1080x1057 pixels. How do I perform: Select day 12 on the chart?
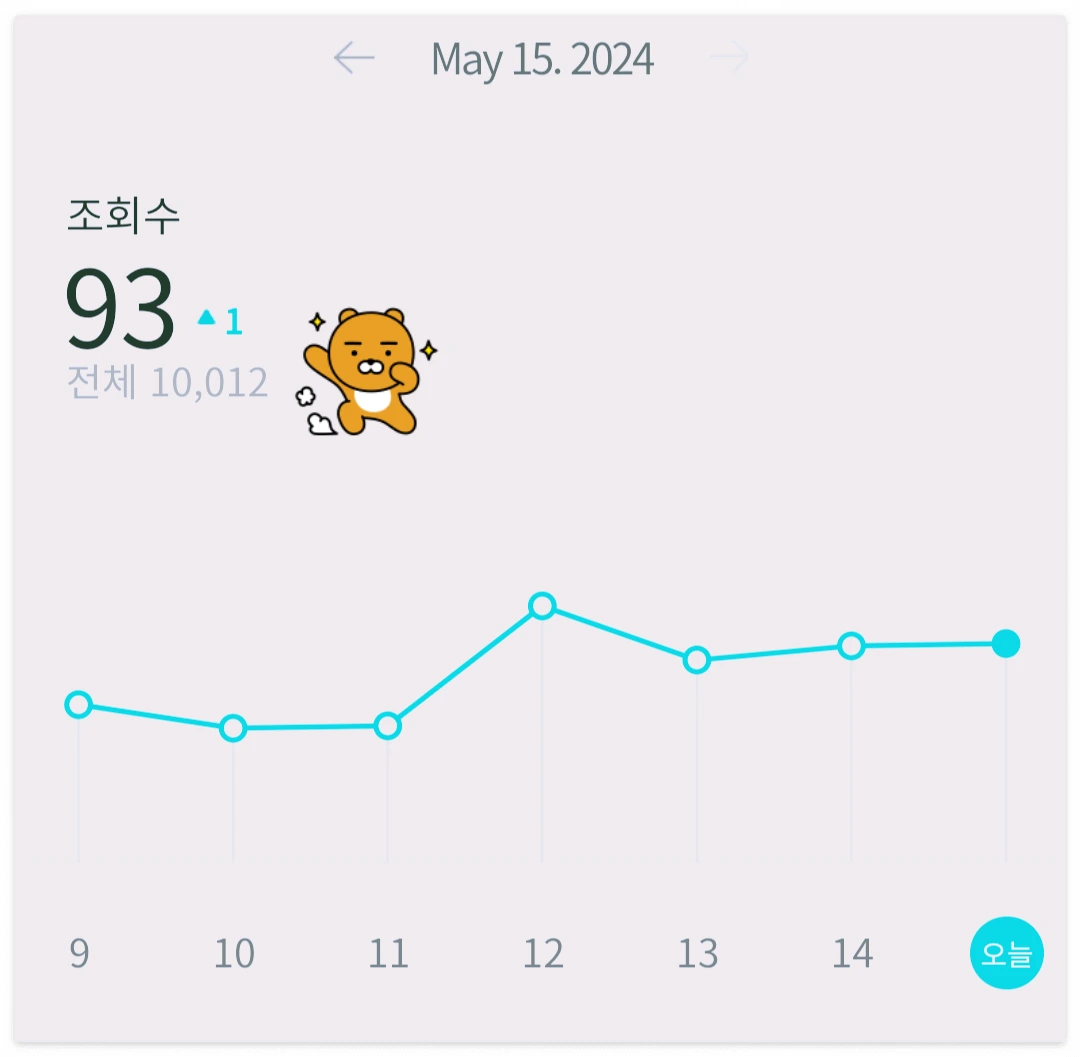(543, 953)
